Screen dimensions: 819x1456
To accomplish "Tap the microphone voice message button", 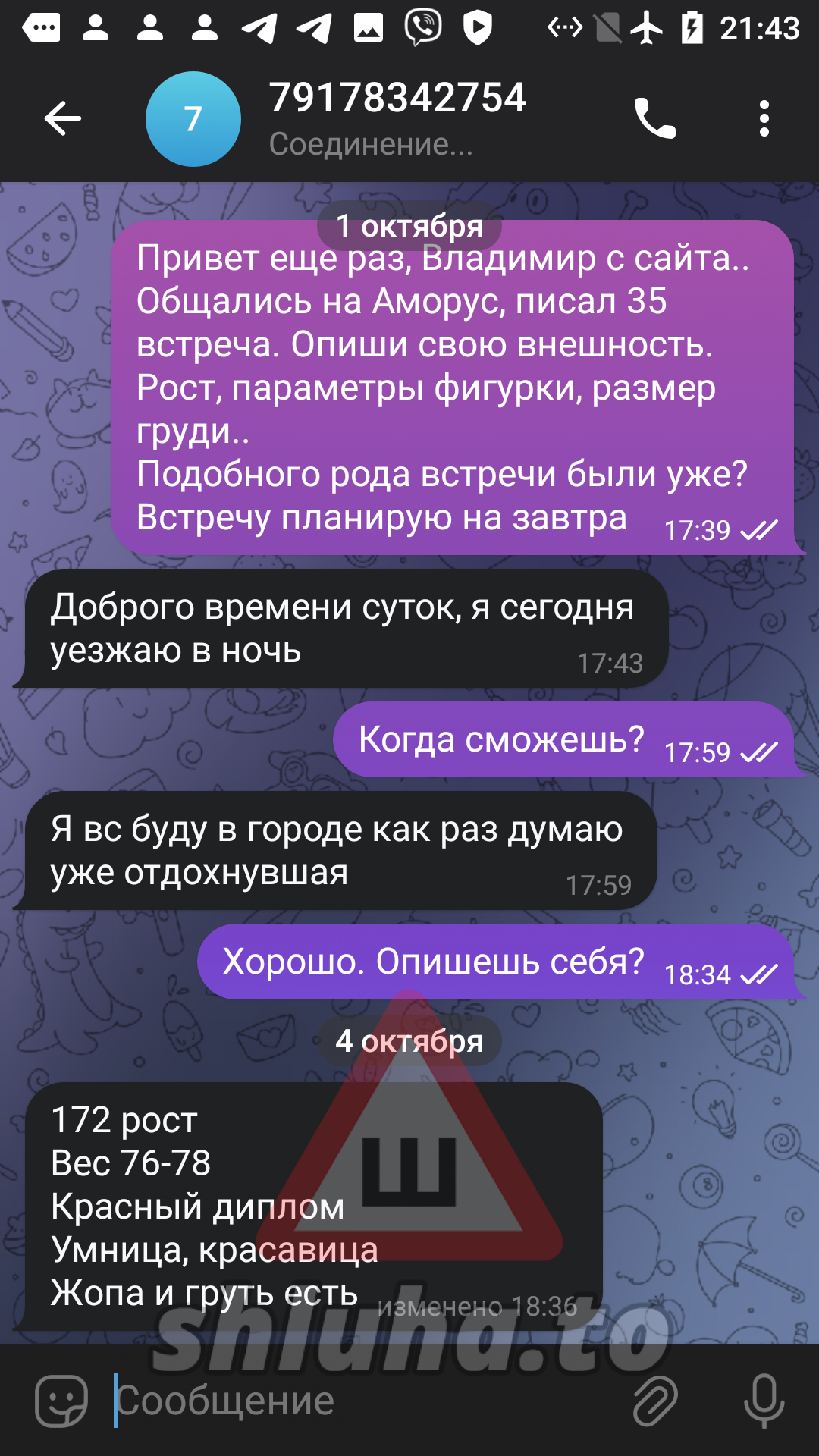I will 763,1401.
